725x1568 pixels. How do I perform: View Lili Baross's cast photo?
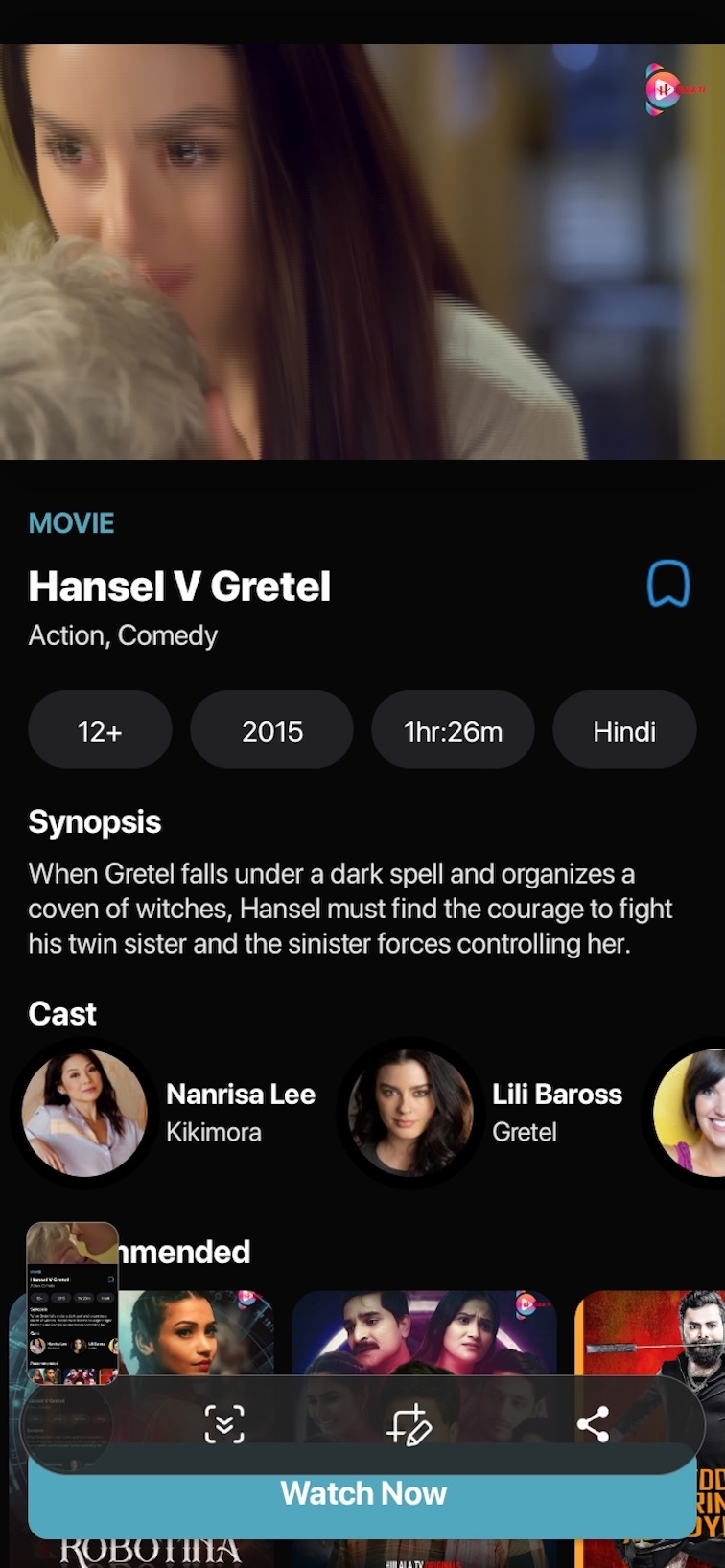pyautogui.click(x=410, y=1112)
